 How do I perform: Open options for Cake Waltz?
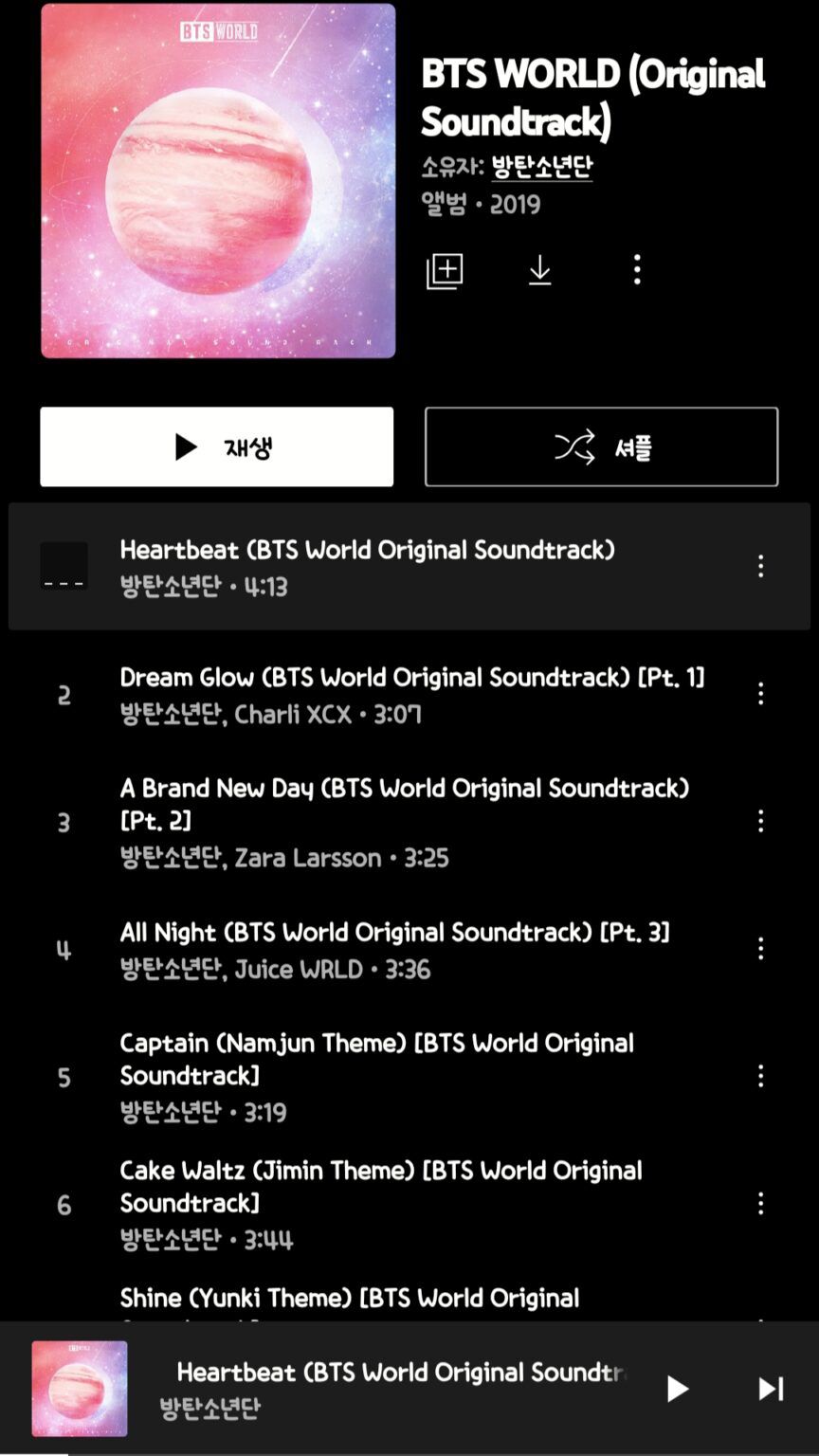tap(760, 1204)
